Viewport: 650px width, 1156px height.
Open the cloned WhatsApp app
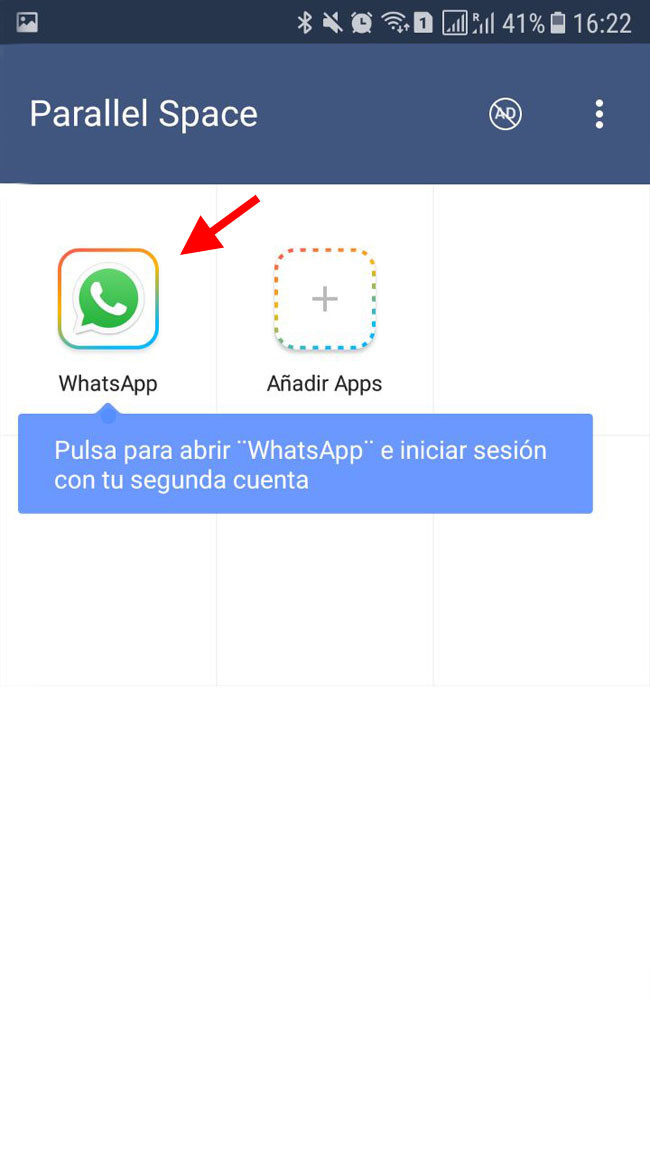tap(108, 299)
